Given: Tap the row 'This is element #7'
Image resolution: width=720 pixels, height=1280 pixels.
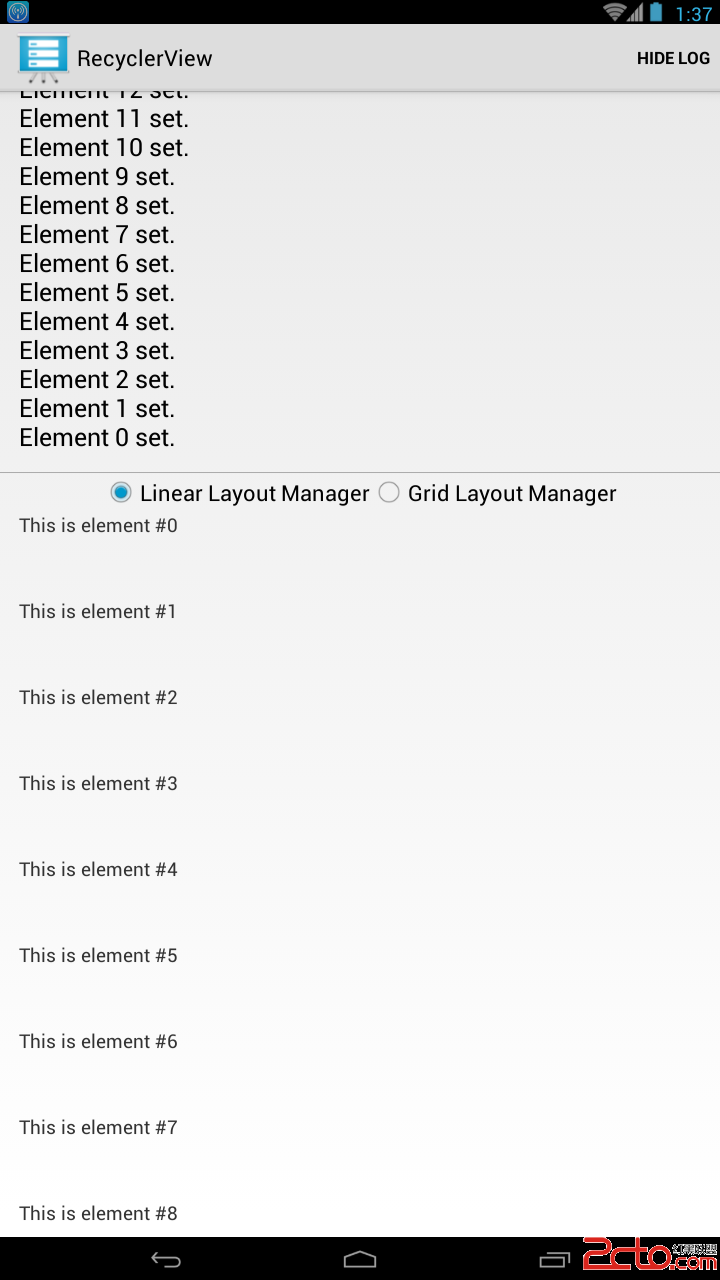Looking at the screenshot, I should tap(98, 1128).
